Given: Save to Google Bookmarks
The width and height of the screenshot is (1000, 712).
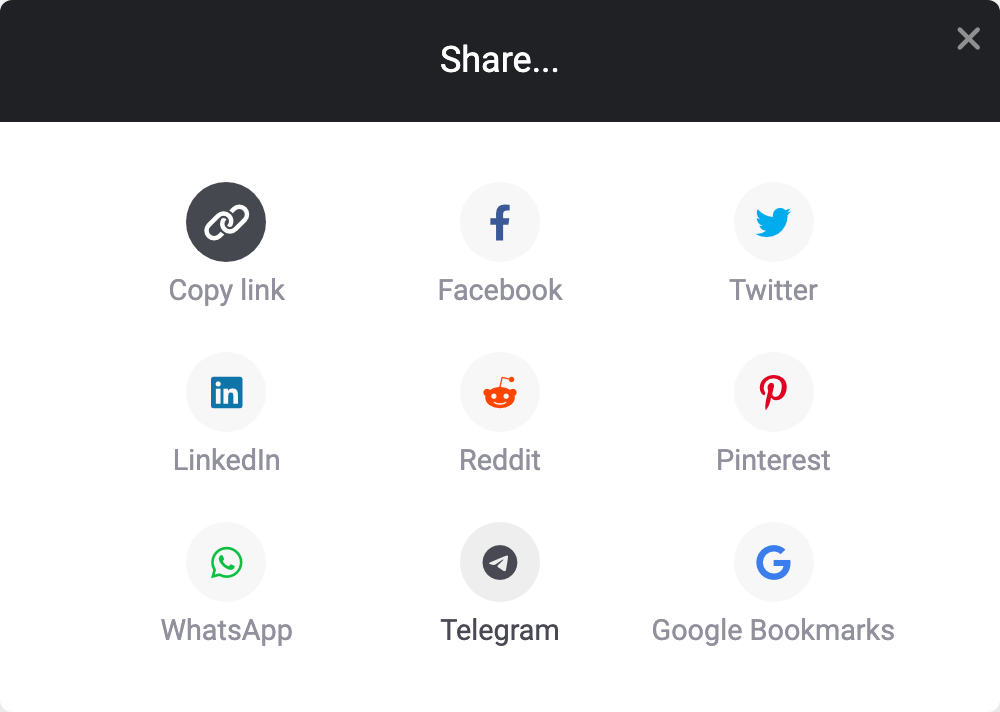Looking at the screenshot, I should [773, 562].
